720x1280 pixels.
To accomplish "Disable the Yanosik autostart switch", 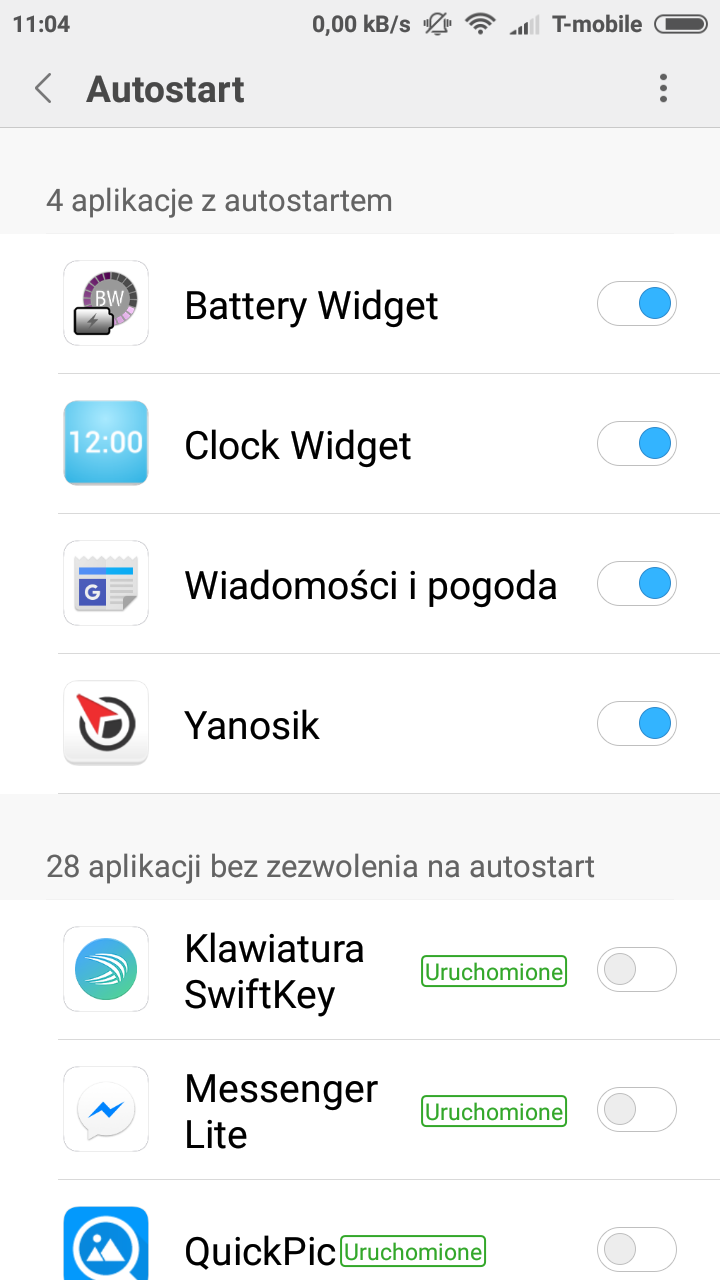I will pyautogui.click(x=637, y=724).
